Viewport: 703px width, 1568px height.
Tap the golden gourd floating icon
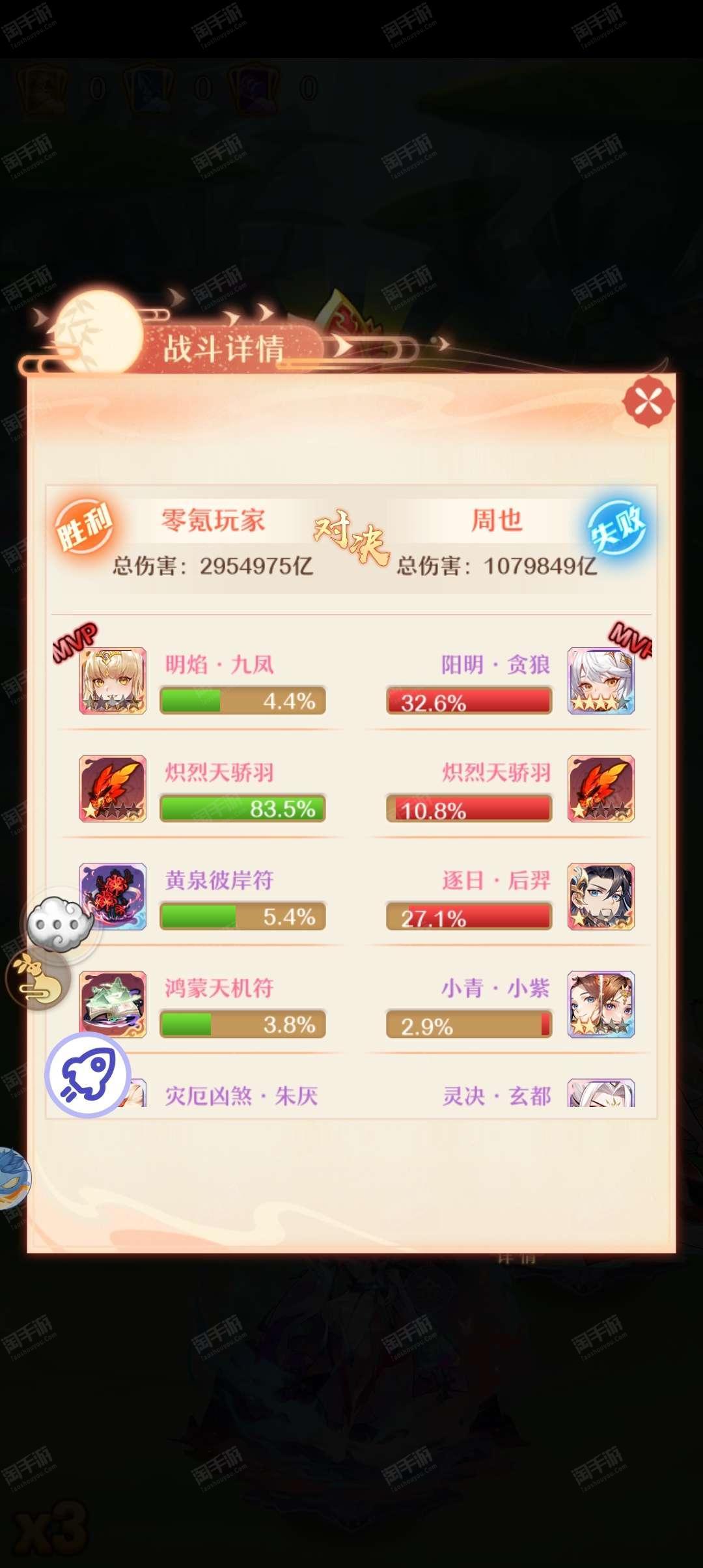point(38,977)
